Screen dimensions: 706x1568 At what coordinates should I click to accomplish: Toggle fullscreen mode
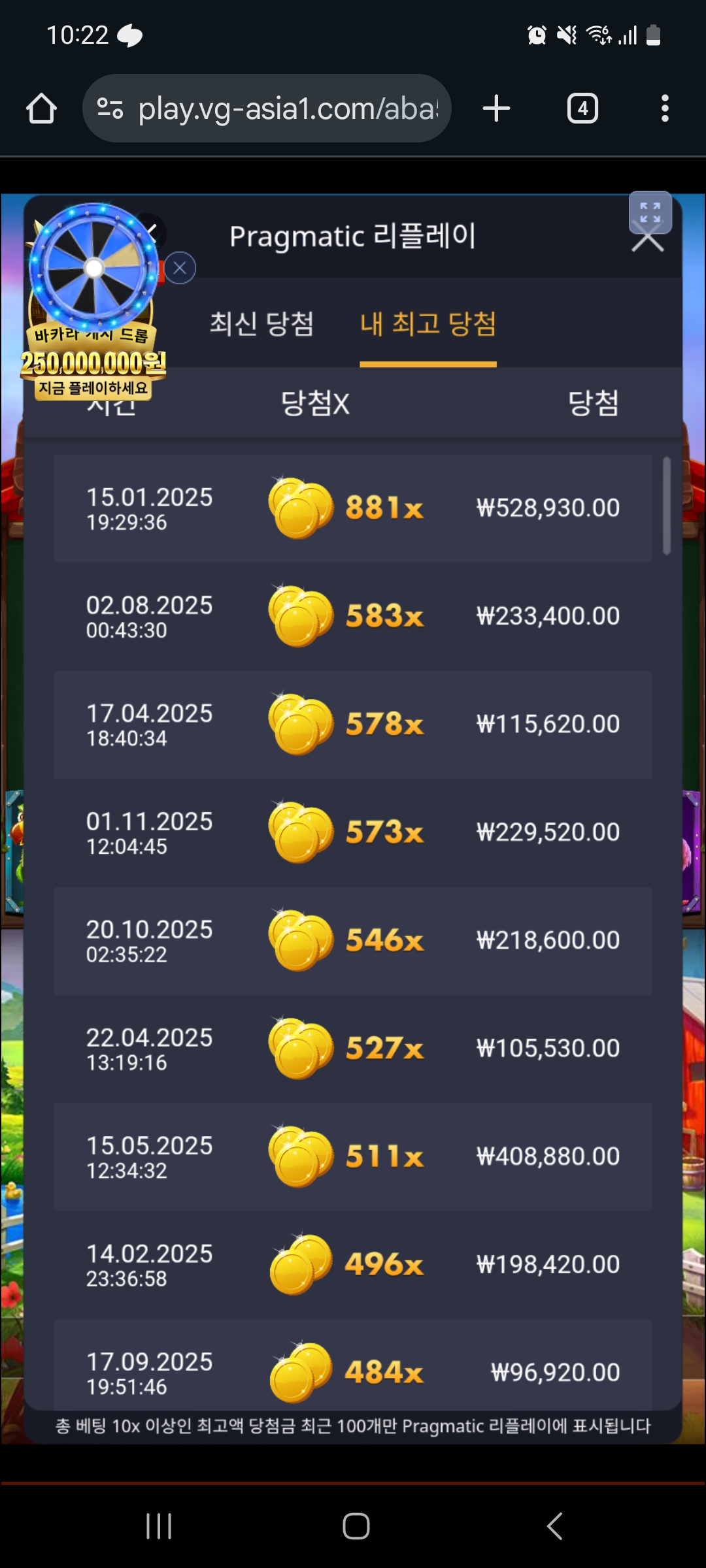[x=650, y=212]
